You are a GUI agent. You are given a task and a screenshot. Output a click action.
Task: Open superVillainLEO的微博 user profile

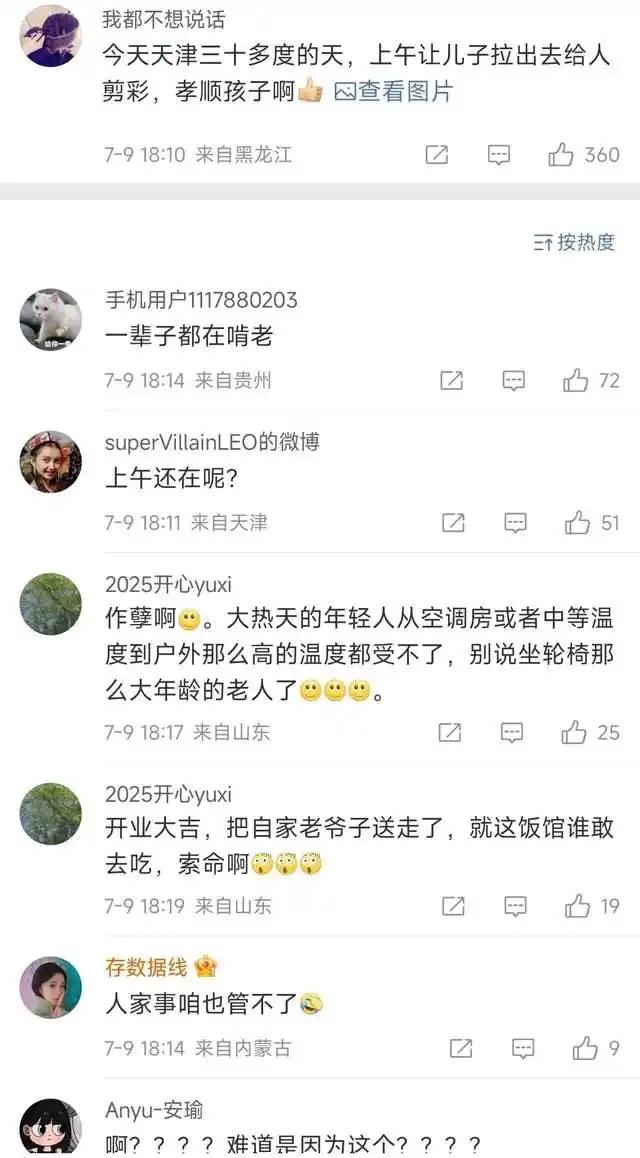[x=212, y=442]
